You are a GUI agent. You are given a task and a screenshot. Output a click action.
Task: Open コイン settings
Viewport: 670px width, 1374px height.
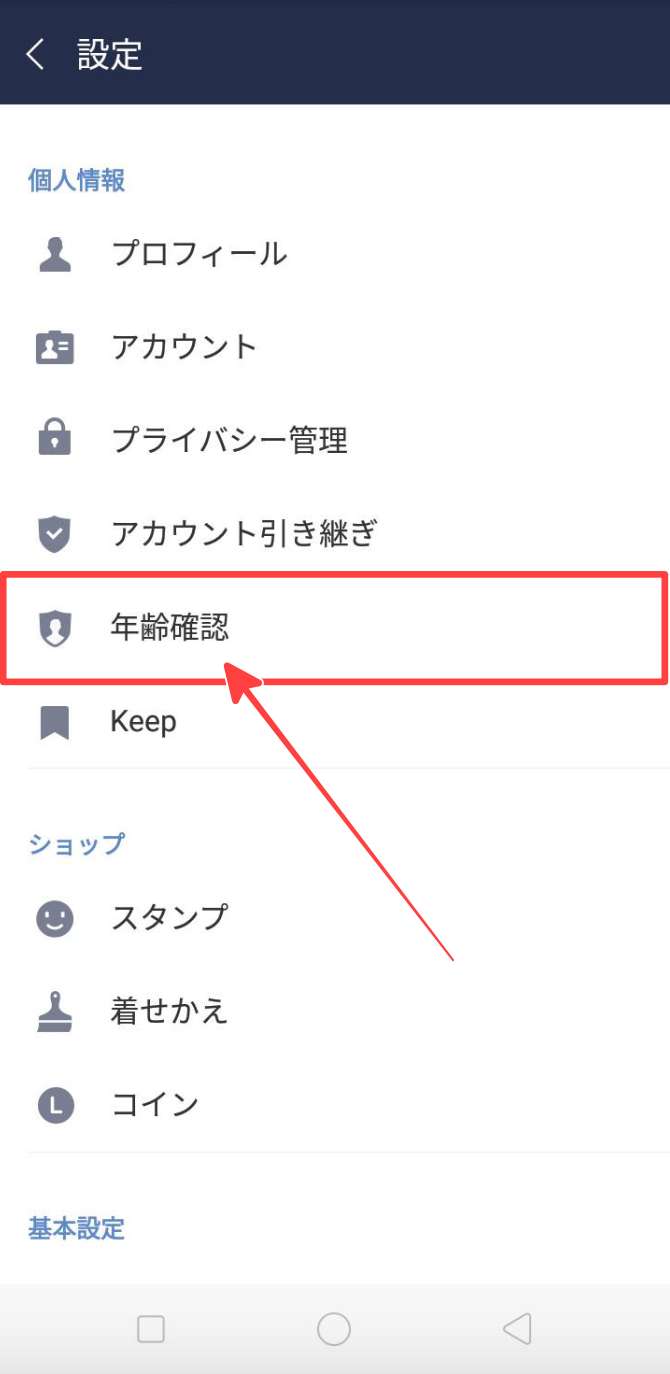pyautogui.click(x=155, y=1105)
